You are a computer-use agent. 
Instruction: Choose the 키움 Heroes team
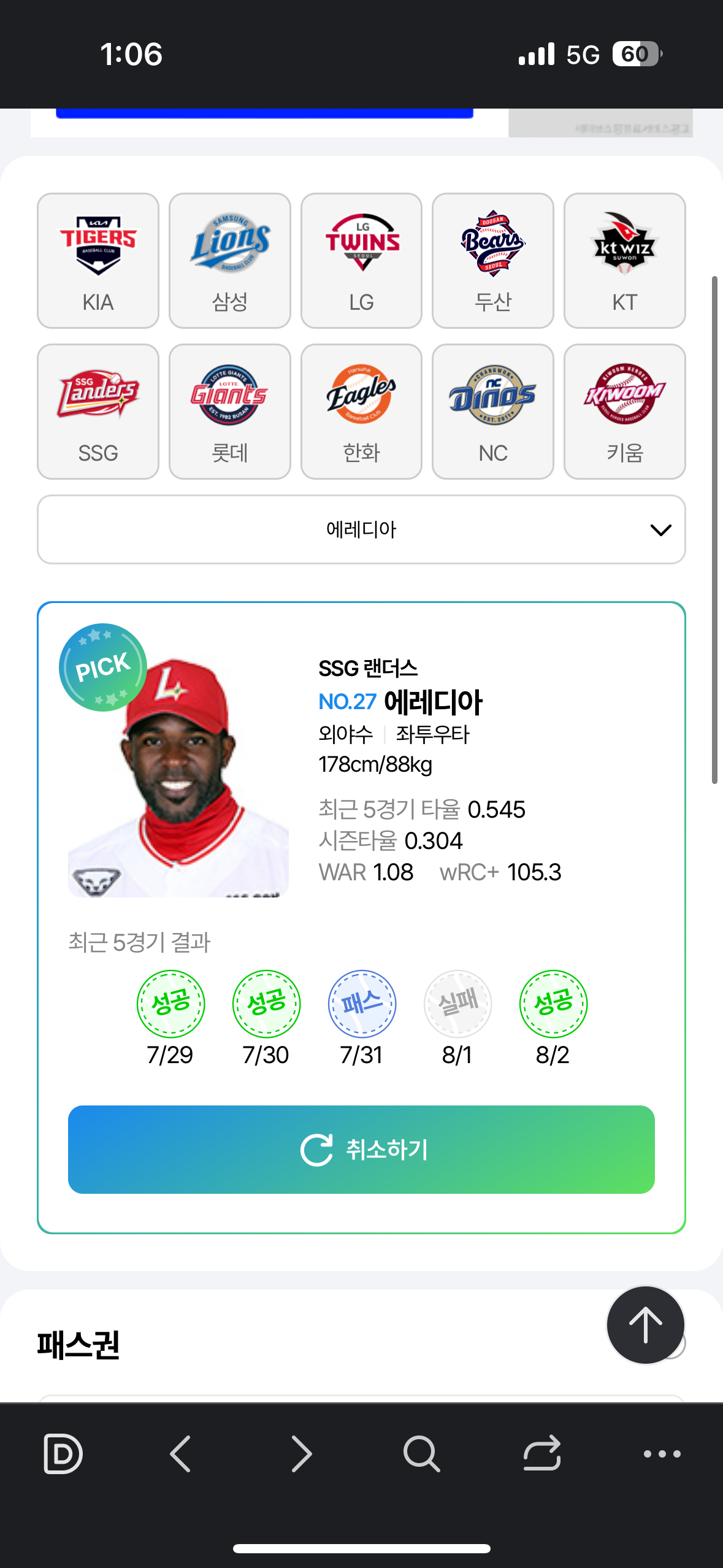[x=625, y=412]
